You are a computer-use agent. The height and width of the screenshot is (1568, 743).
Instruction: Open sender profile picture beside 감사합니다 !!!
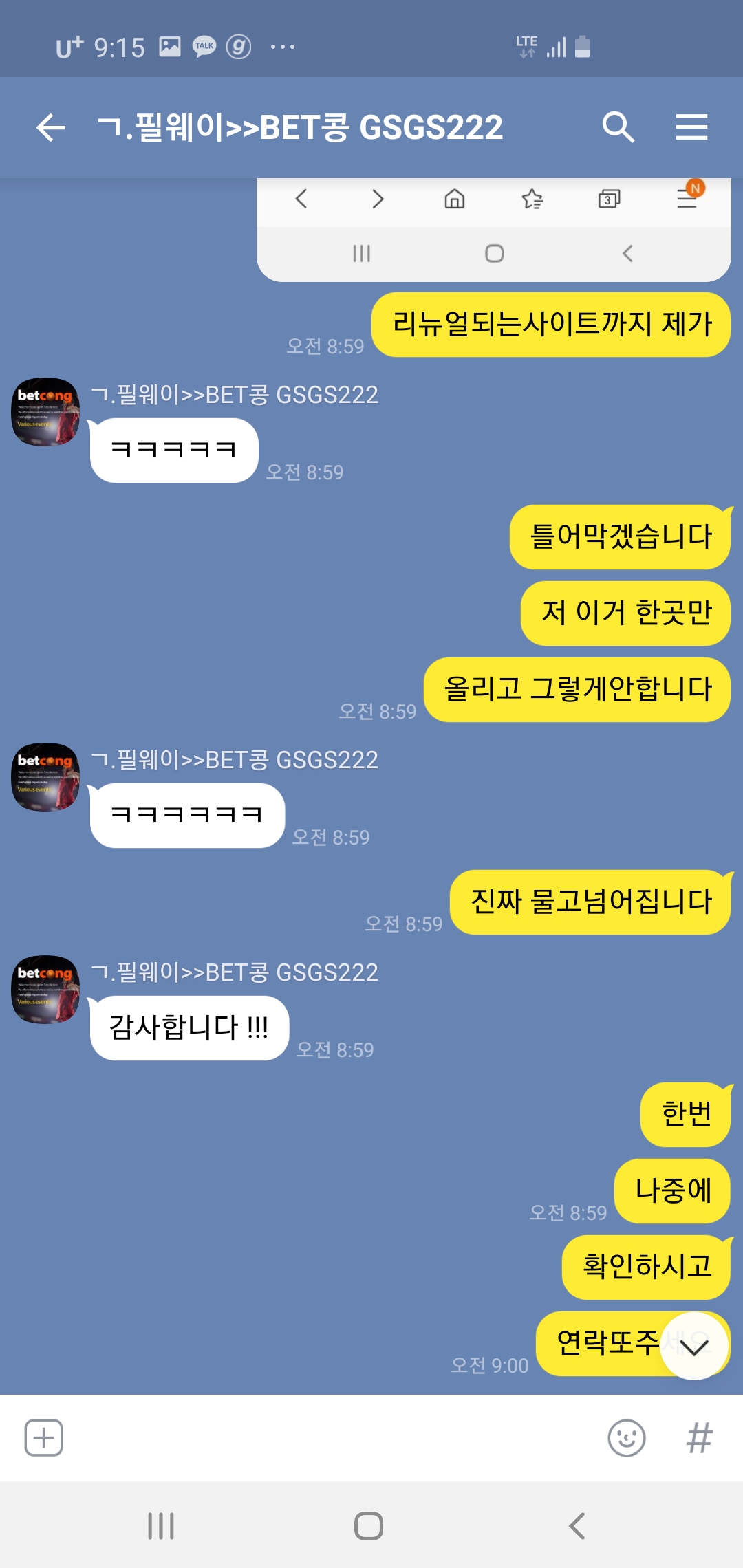point(45,989)
